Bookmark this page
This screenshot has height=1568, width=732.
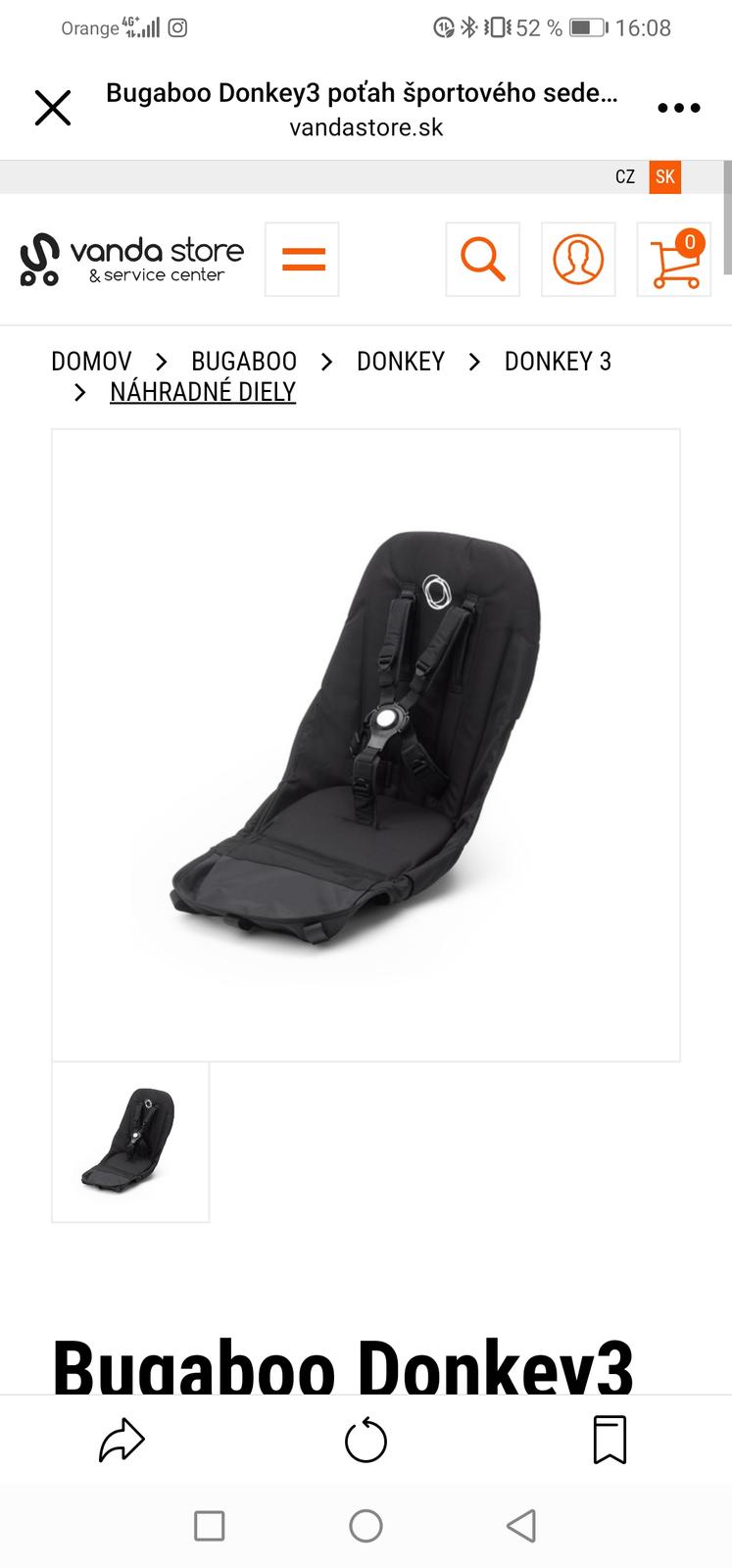pyautogui.click(x=610, y=1441)
